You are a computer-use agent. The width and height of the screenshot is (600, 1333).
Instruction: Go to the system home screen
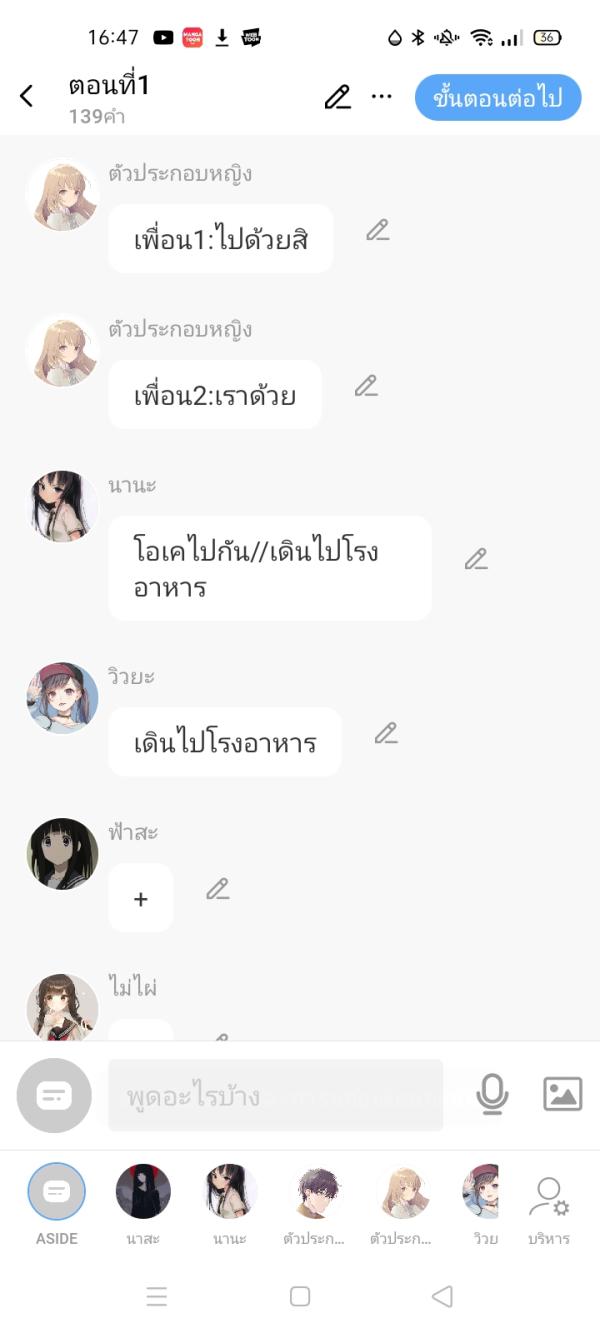point(299,1296)
